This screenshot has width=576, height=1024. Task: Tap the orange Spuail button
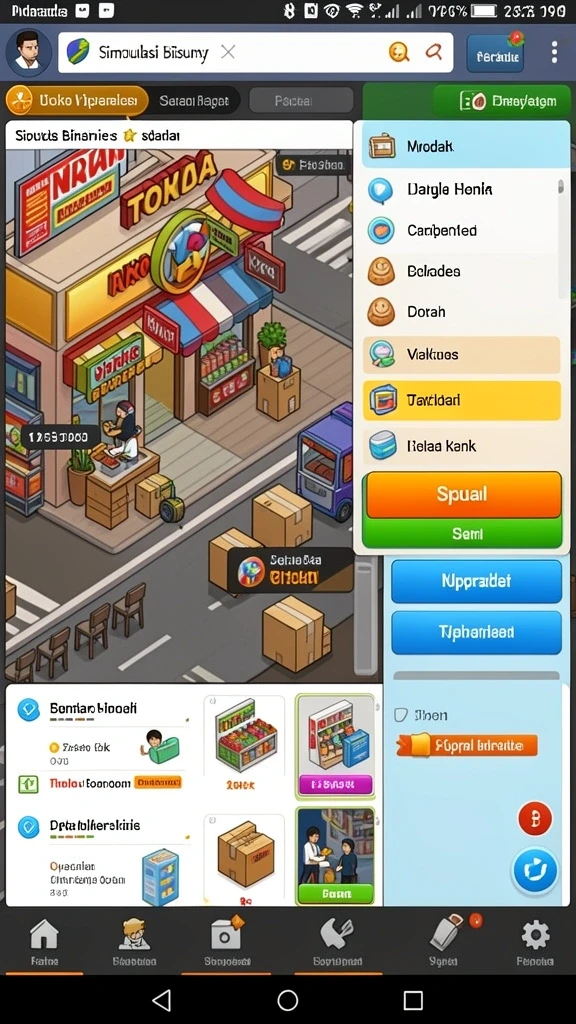pos(463,494)
